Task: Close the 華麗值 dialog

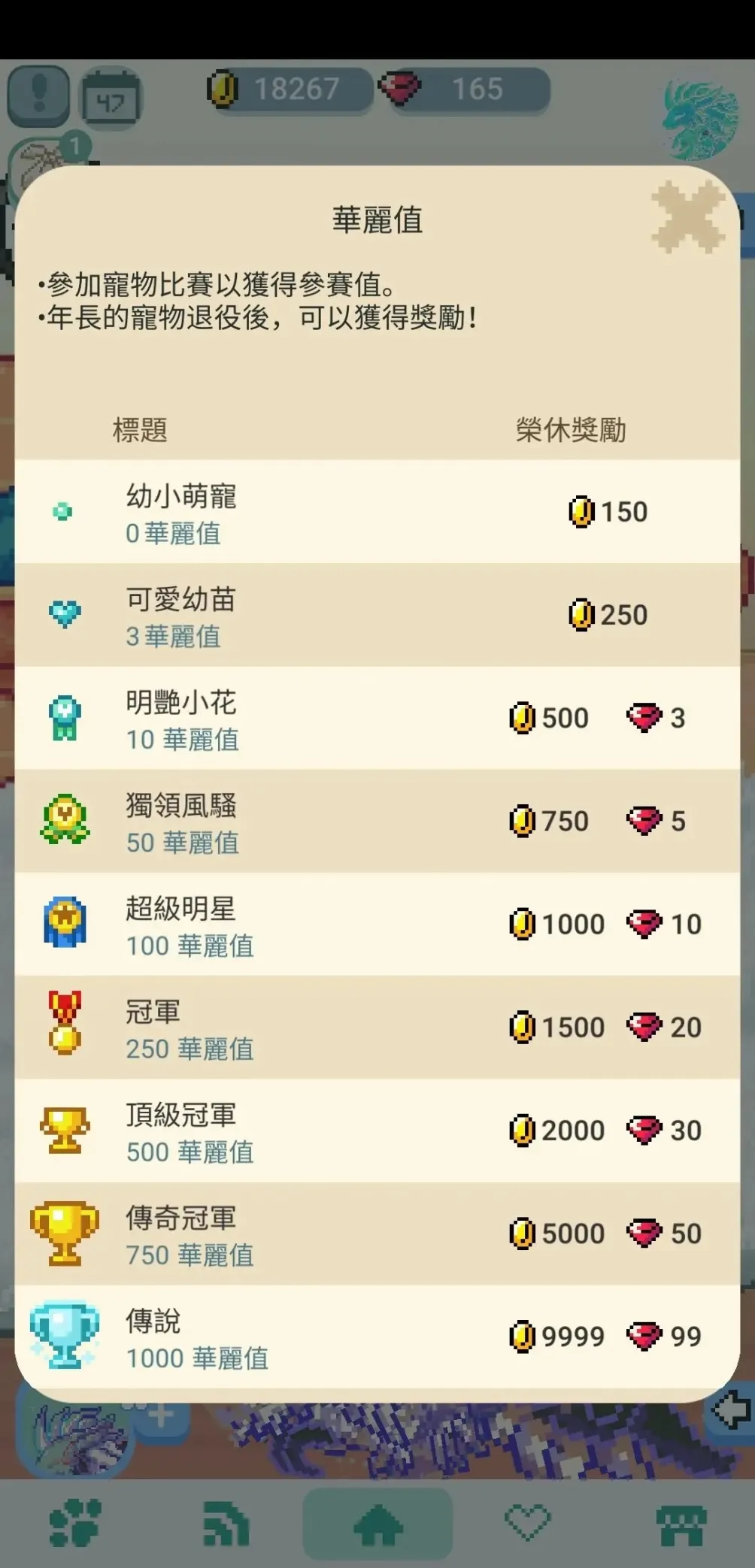Action: [689, 217]
